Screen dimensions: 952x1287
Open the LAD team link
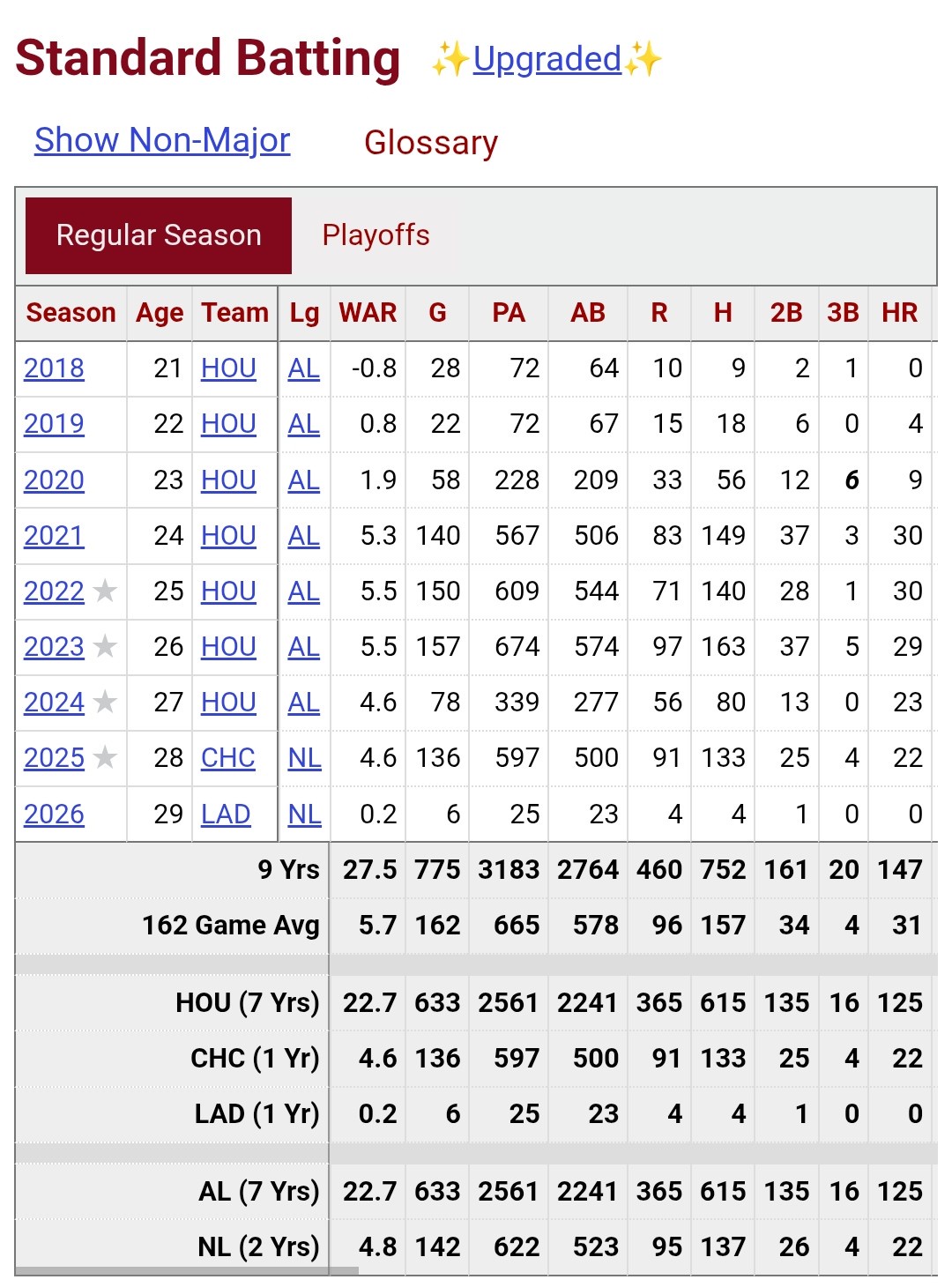[x=226, y=815]
